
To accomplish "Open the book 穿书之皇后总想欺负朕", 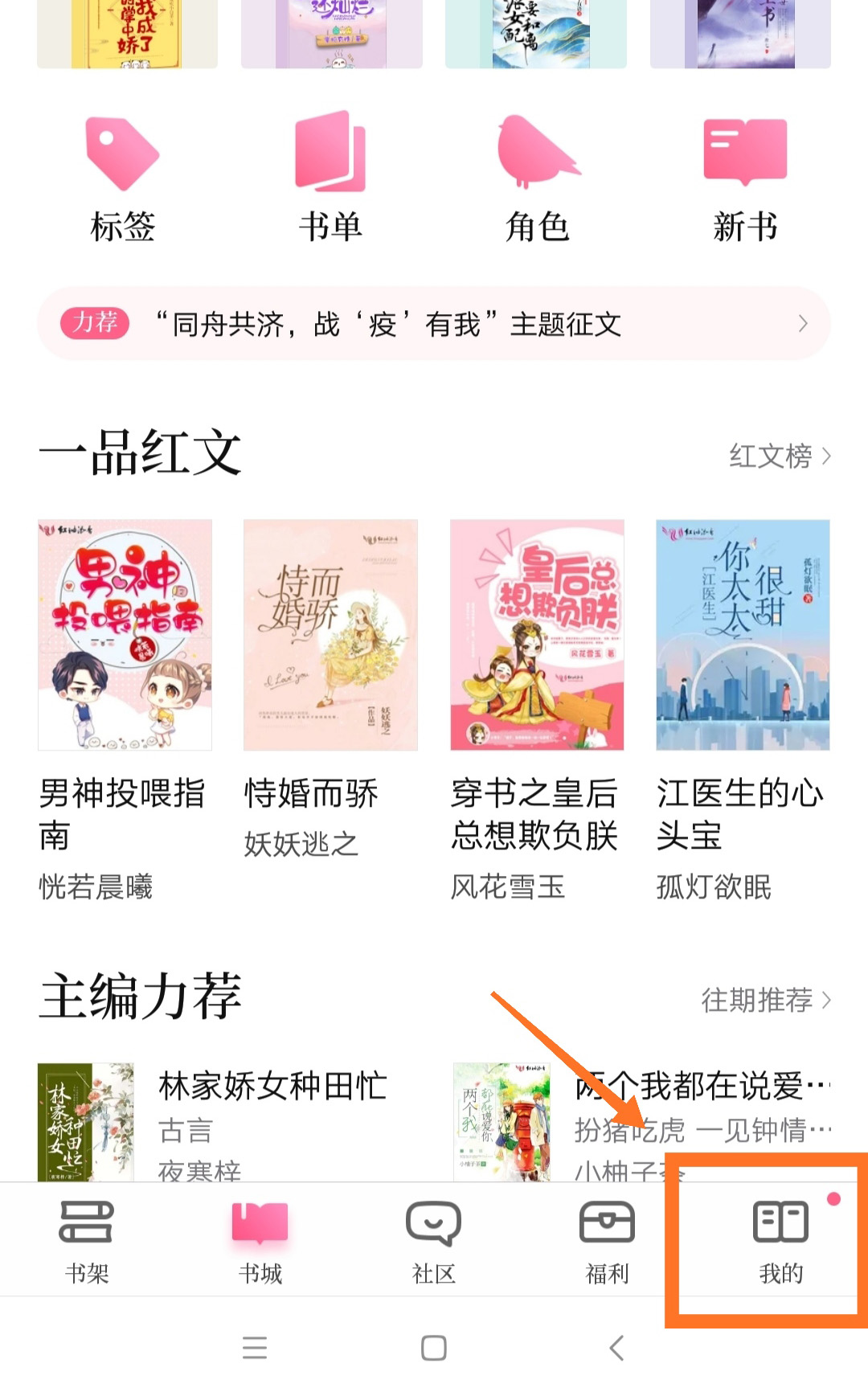I will tap(537, 635).
